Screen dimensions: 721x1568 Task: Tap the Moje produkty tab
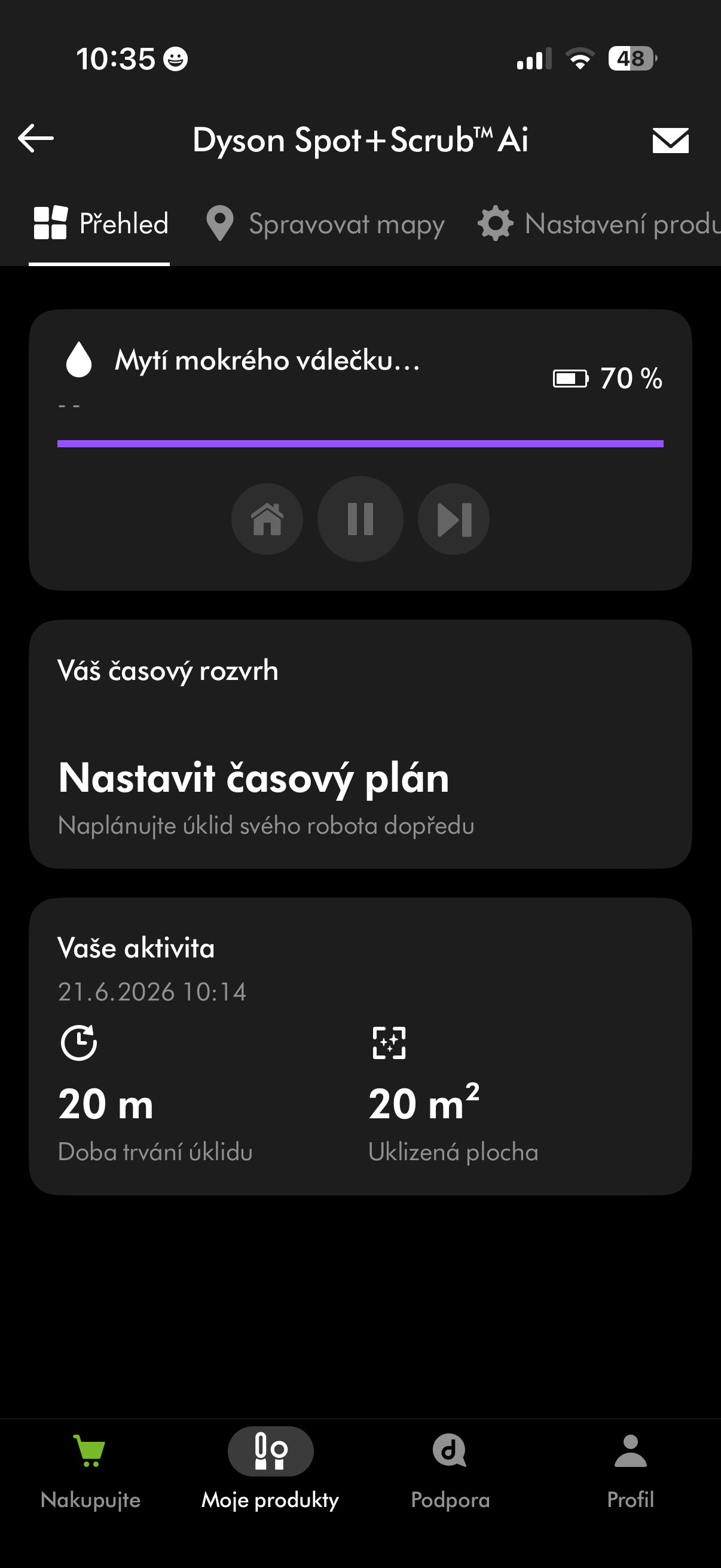pyautogui.click(x=270, y=1473)
